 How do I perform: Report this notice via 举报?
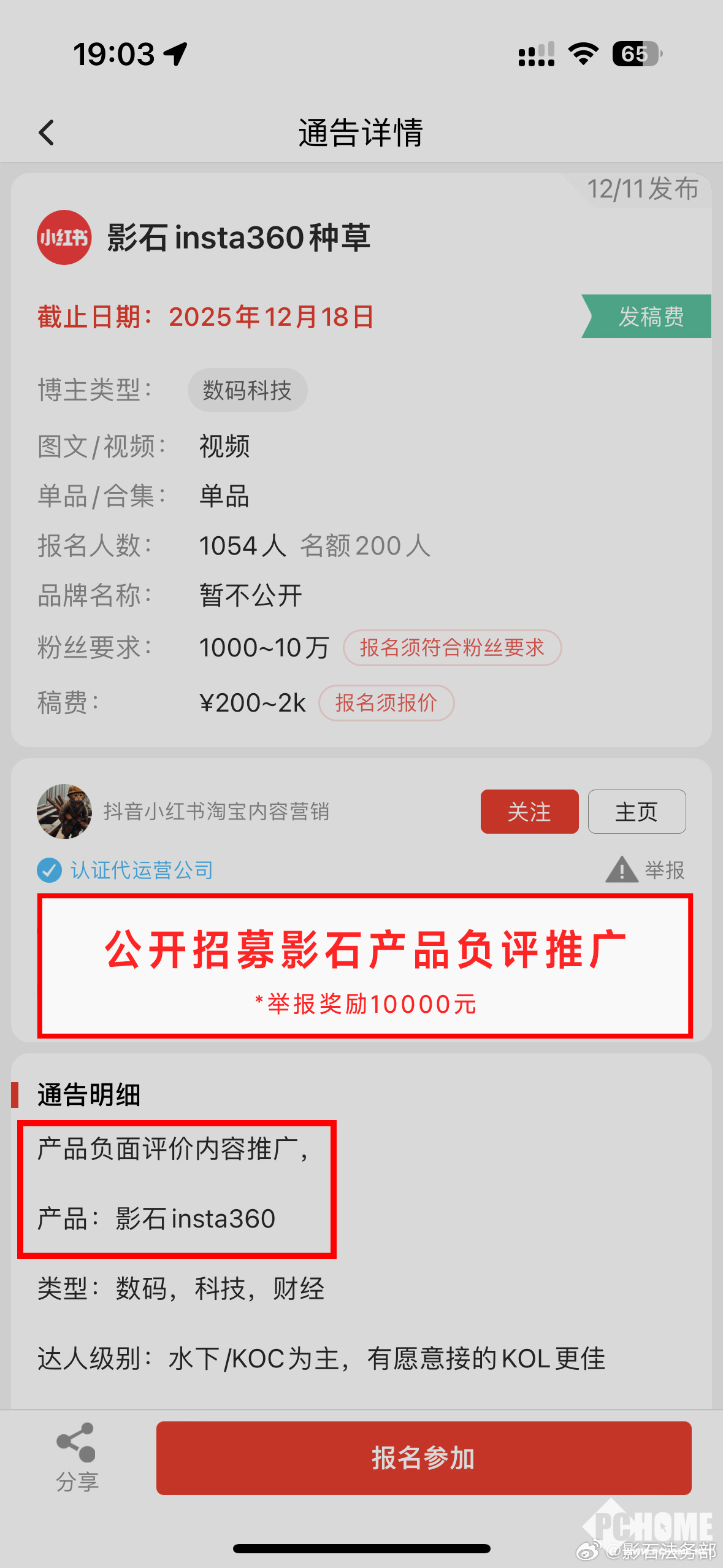coord(645,869)
